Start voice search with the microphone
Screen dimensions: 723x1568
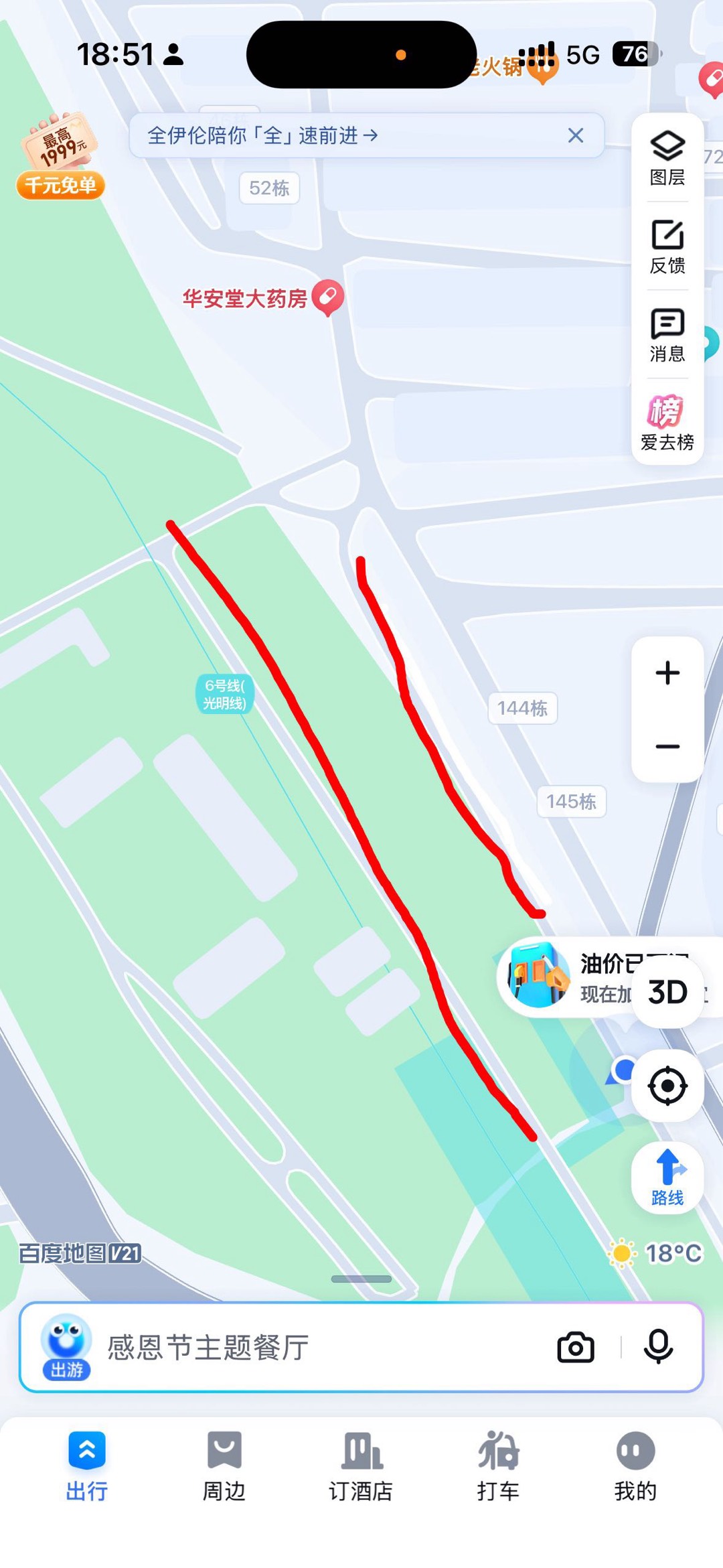tap(658, 1347)
